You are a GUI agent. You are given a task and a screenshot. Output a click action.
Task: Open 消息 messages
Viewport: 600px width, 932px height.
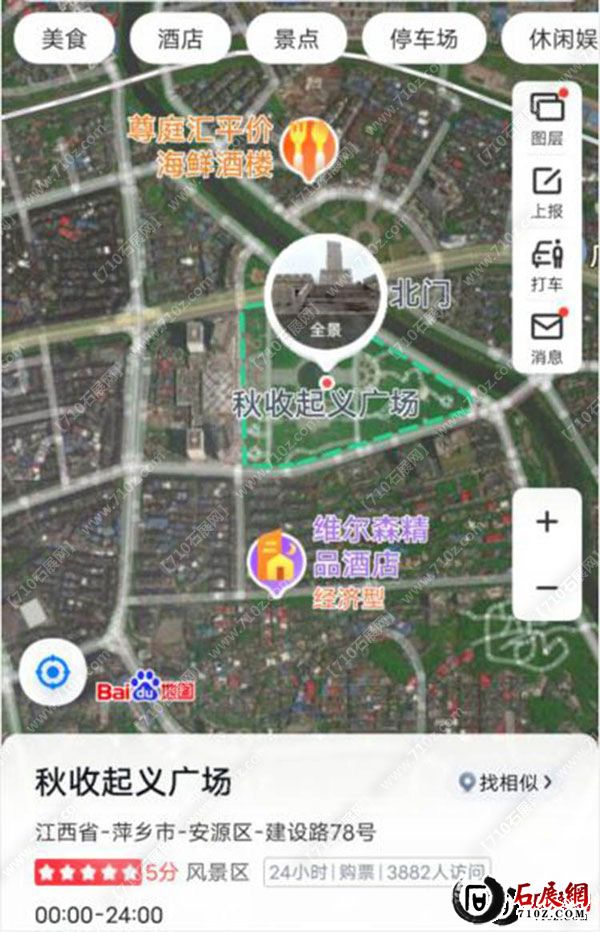pos(546,338)
